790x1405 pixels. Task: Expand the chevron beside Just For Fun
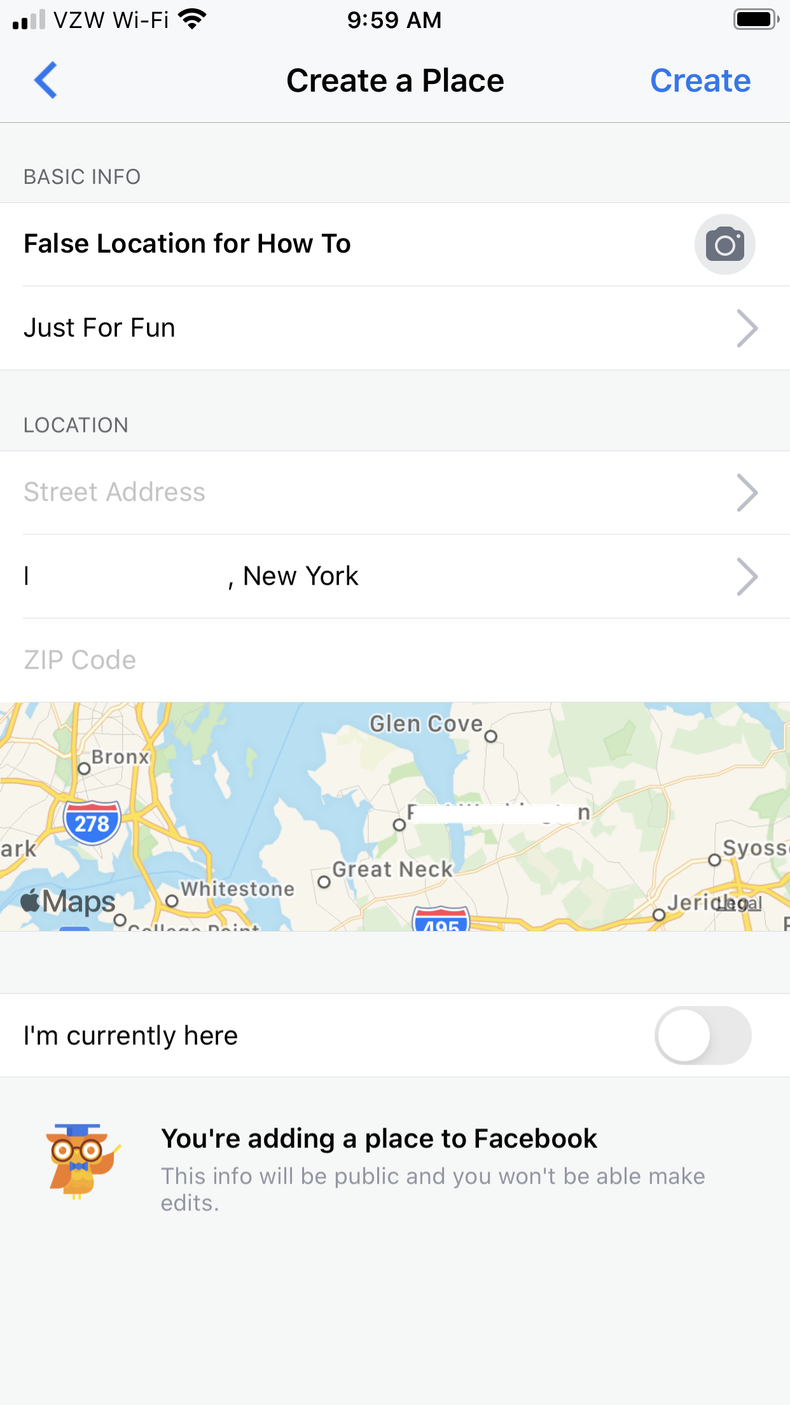[x=746, y=327]
